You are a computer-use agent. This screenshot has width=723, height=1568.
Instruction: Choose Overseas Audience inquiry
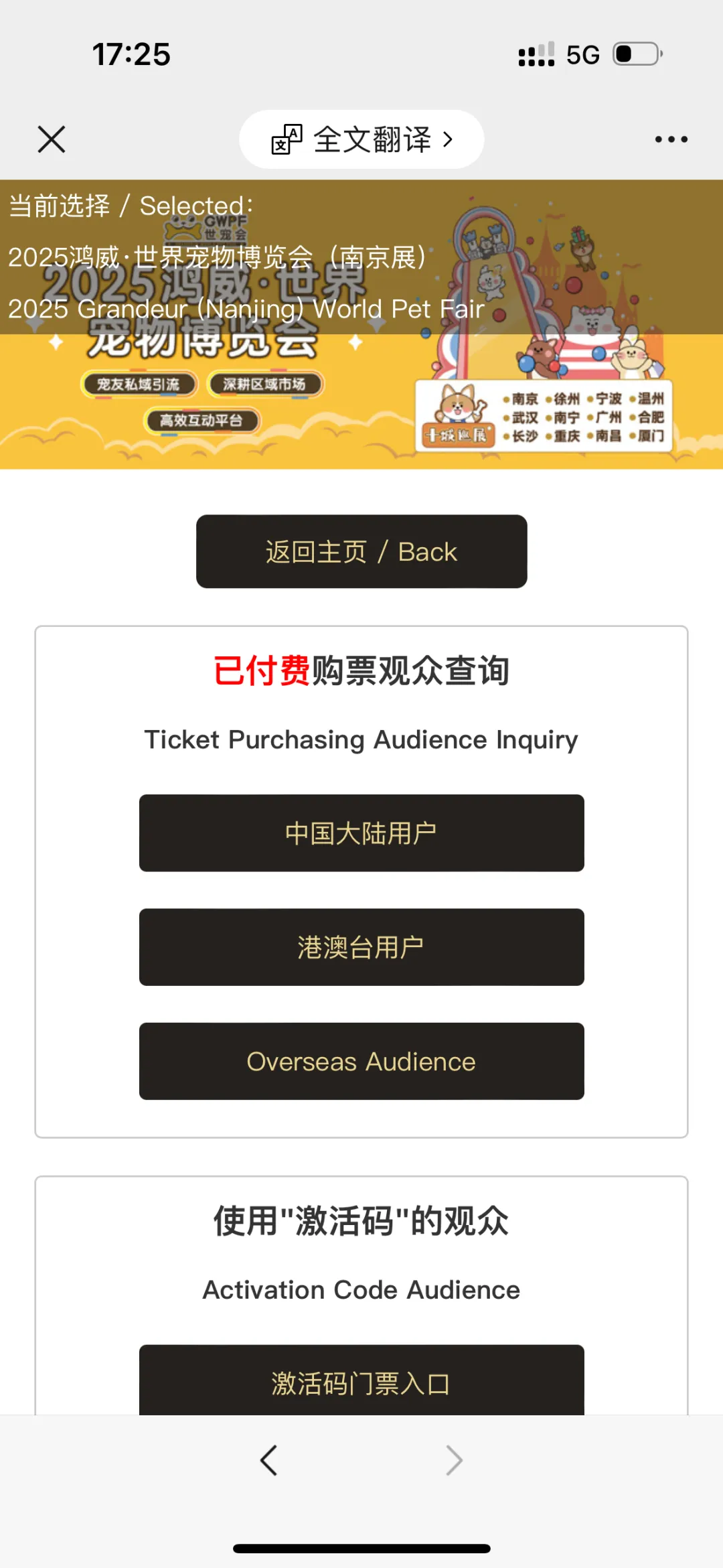point(361,1061)
